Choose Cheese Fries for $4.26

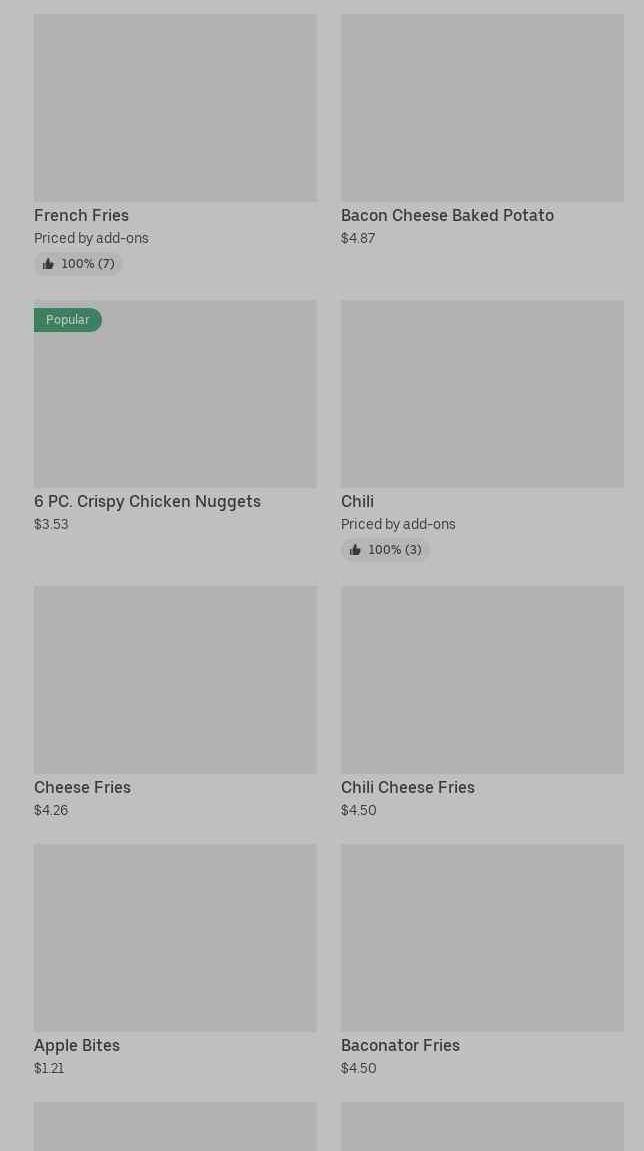[x=175, y=702]
